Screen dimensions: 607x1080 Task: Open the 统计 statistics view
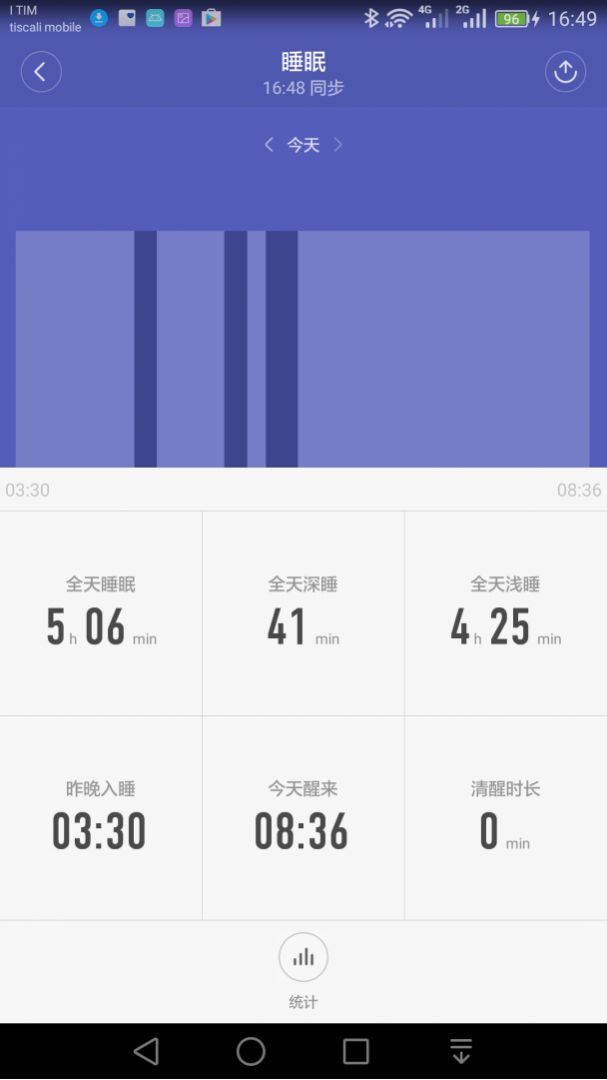[303, 959]
